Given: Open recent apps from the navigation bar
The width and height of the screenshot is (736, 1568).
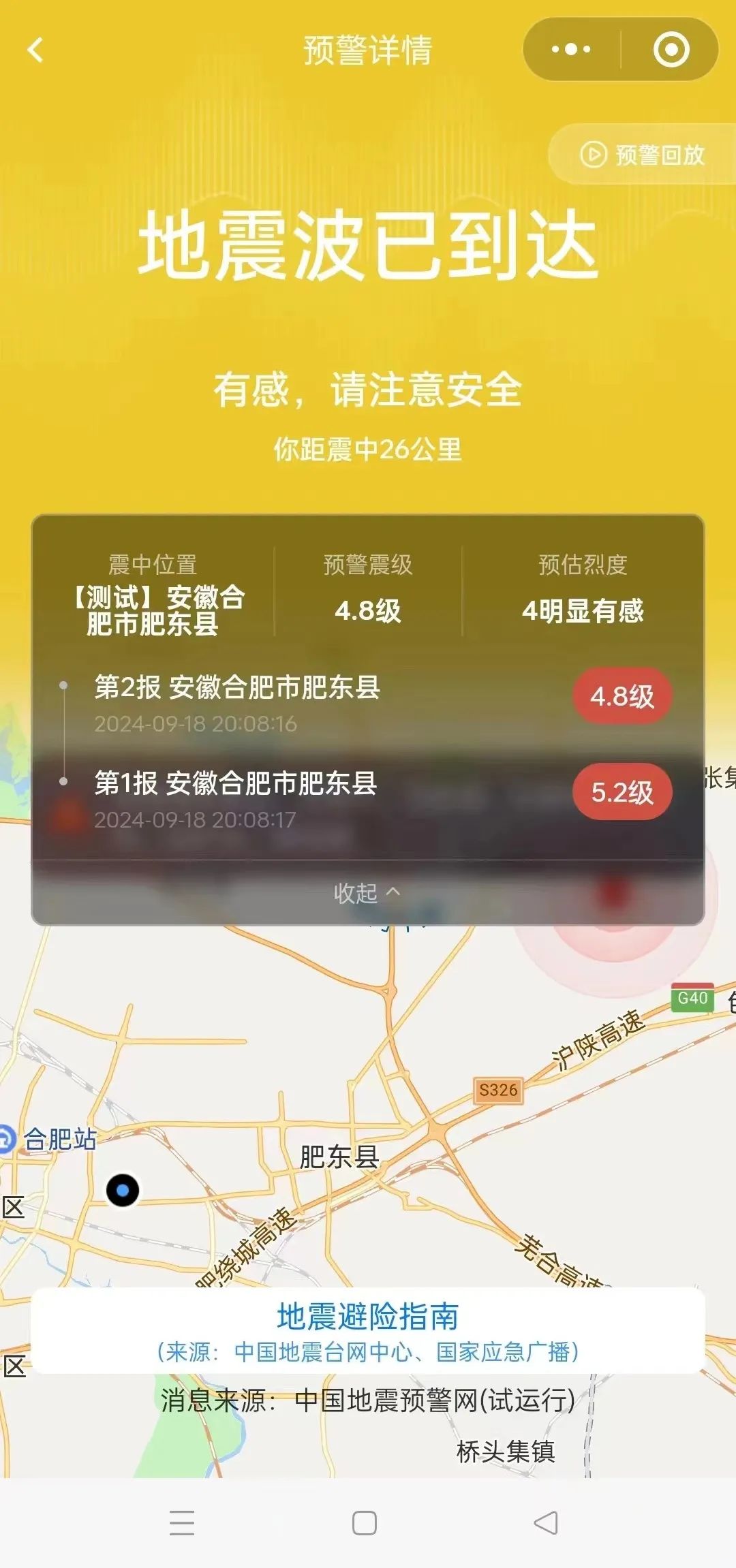Looking at the screenshot, I should point(182,1522).
